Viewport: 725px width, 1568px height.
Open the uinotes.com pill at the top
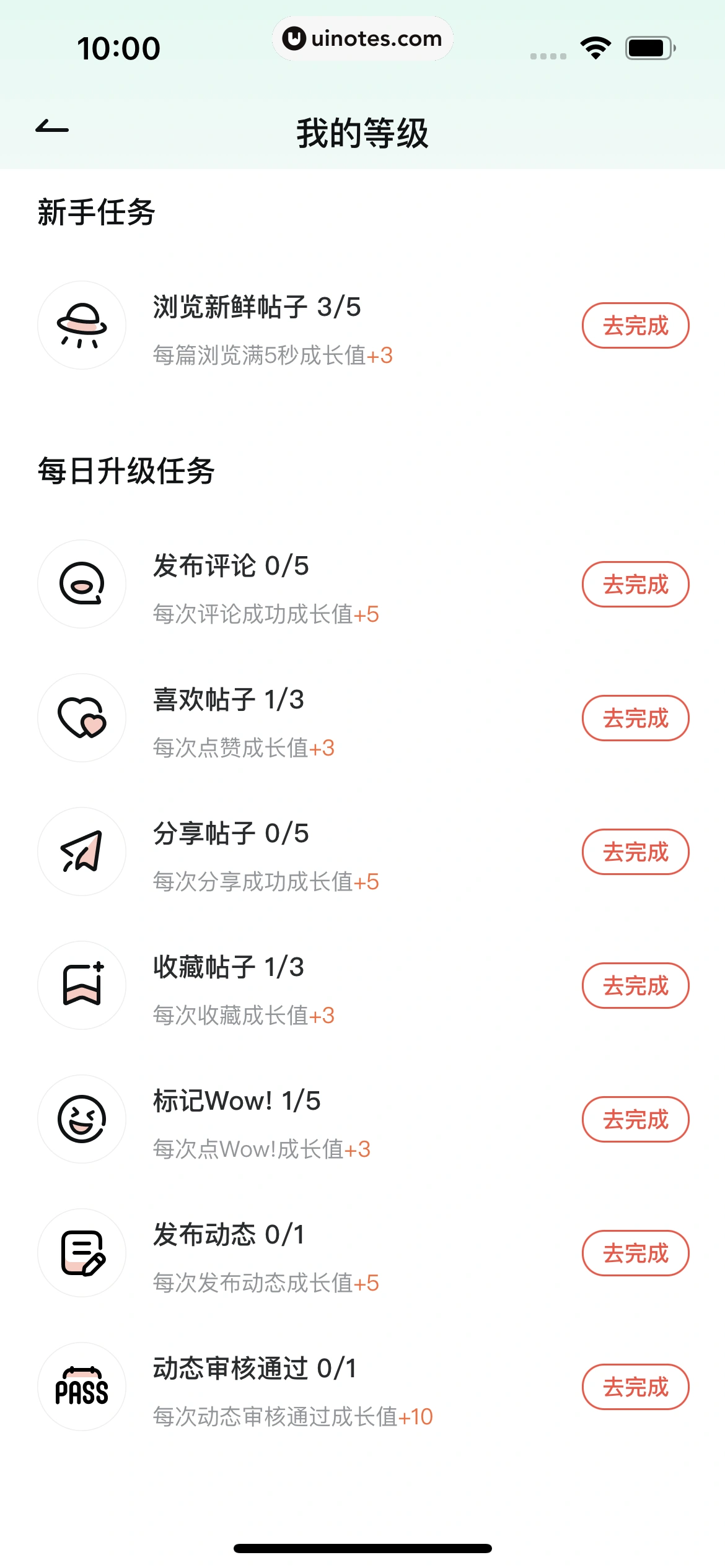[x=362, y=38]
